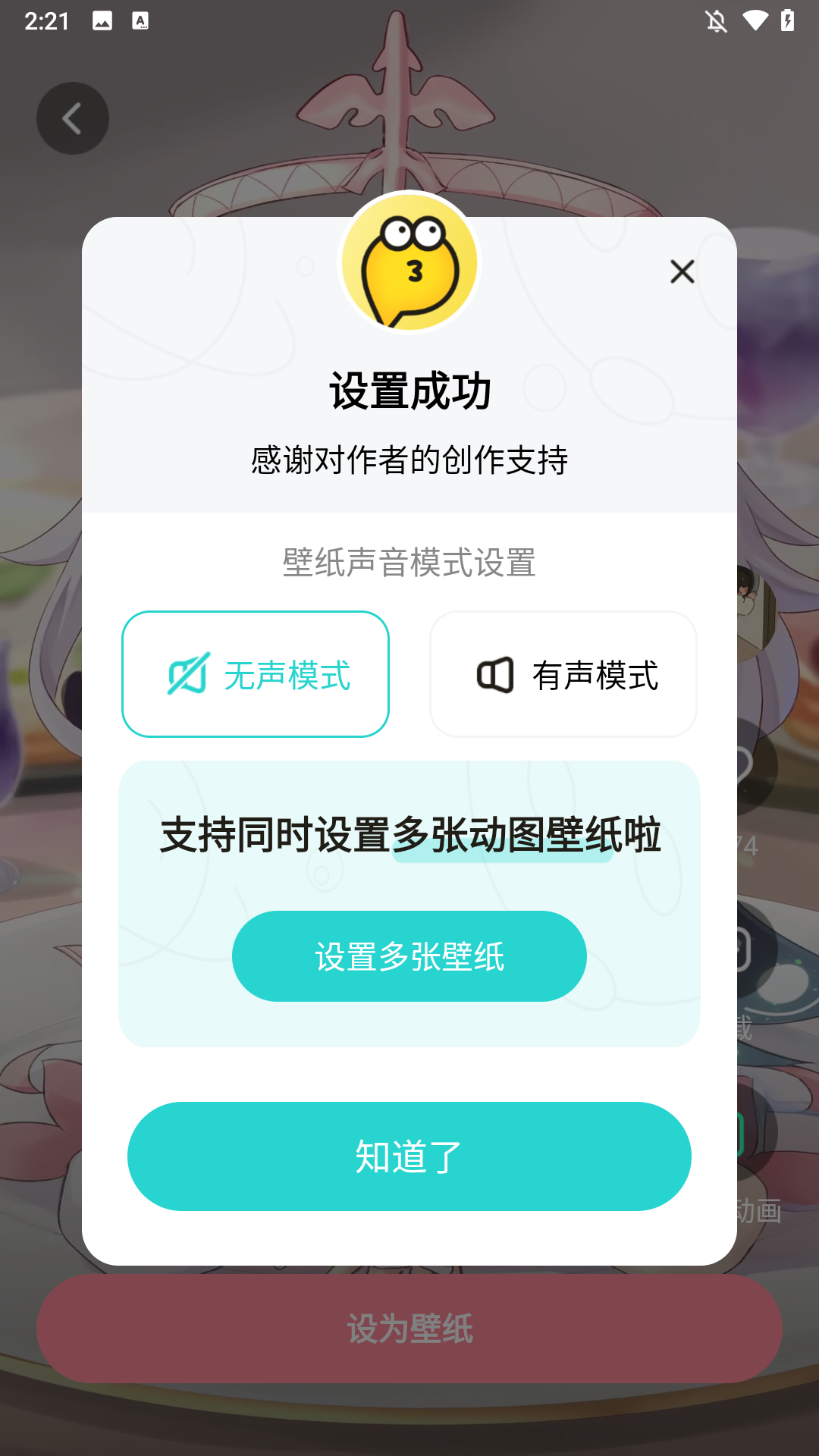Select 无声模式 silent wallpaper mode
The width and height of the screenshot is (819, 1456).
(255, 673)
